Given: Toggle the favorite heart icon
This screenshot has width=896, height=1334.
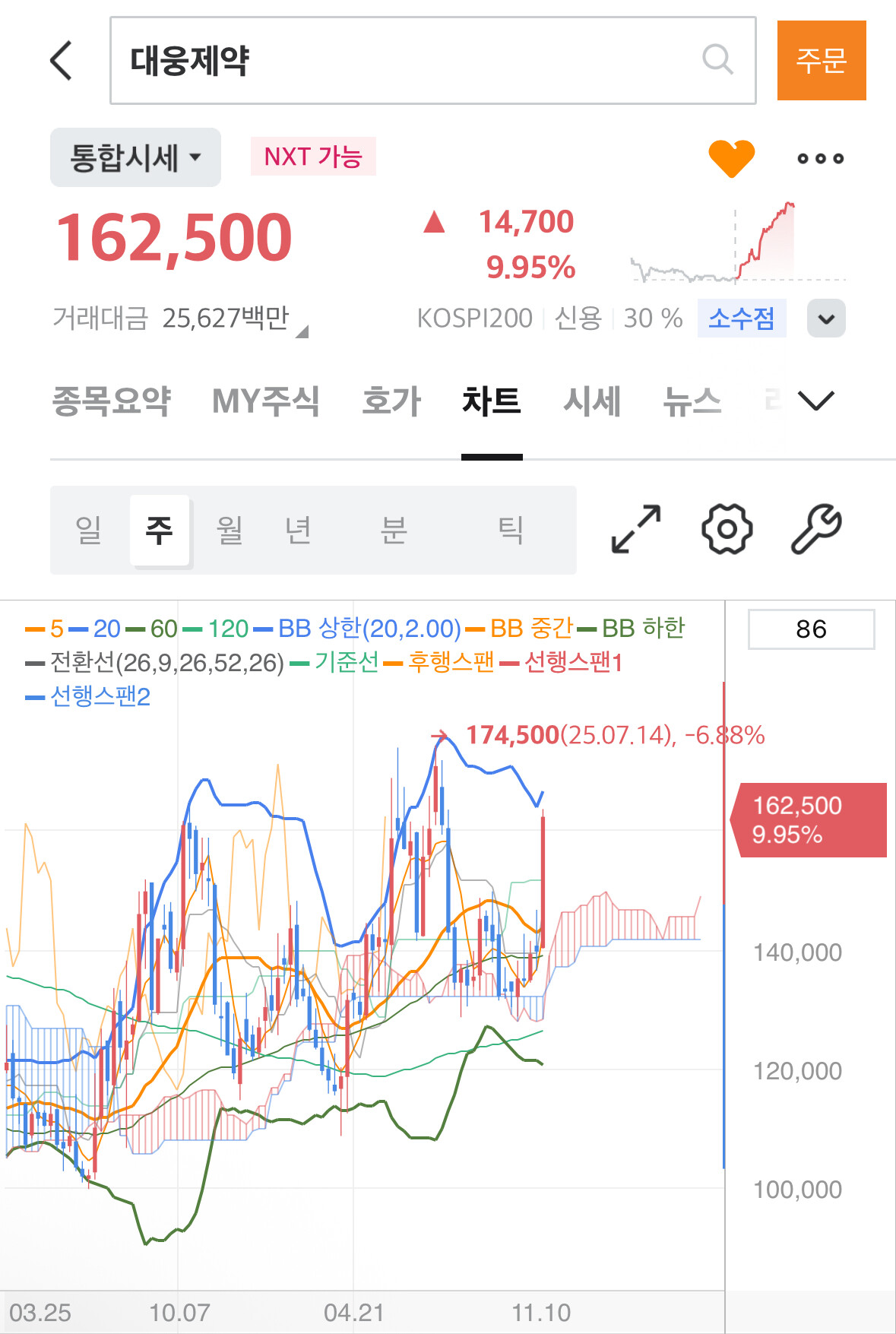Looking at the screenshot, I should [731, 158].
